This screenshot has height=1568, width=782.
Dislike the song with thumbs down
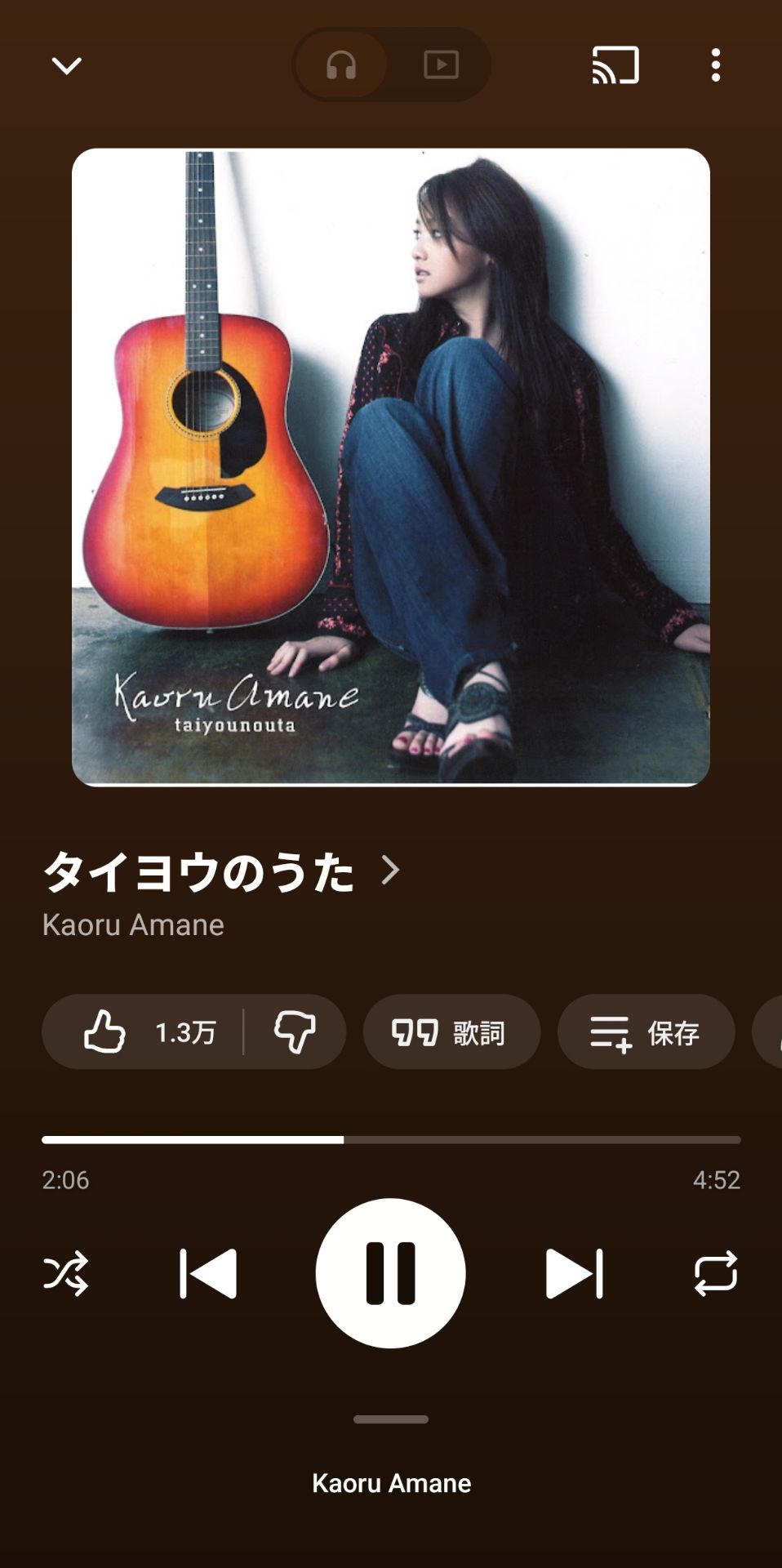point(295,1031)
